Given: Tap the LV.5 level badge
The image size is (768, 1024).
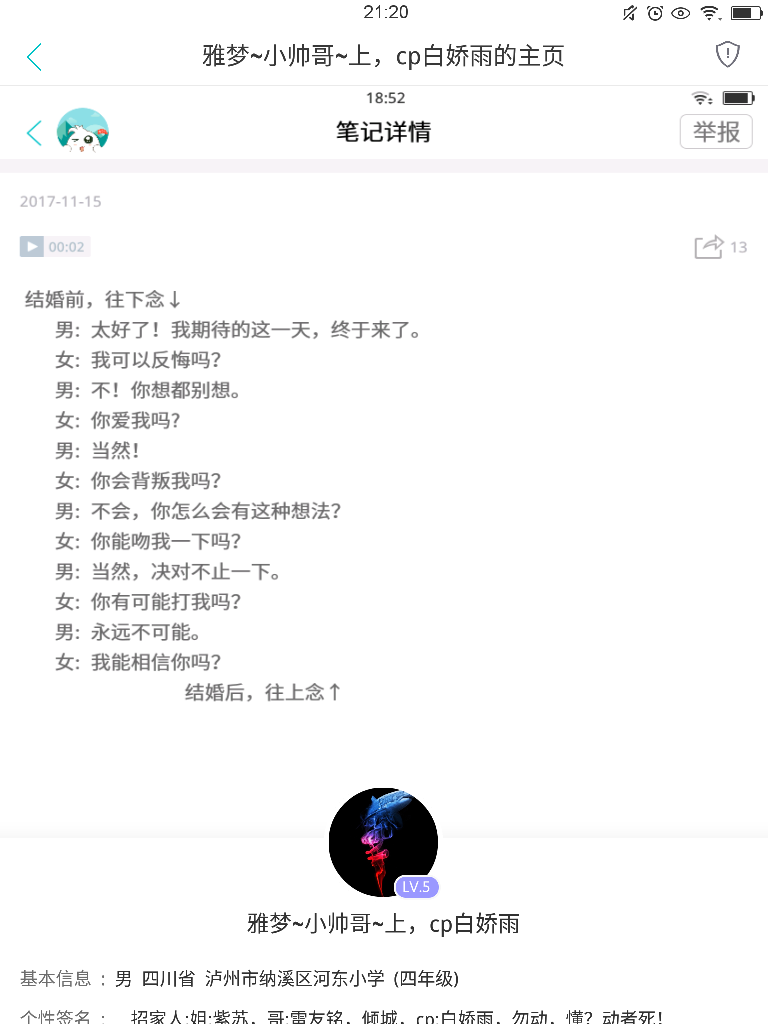Looking at the screenshot, I should click(x=417, y=887).
